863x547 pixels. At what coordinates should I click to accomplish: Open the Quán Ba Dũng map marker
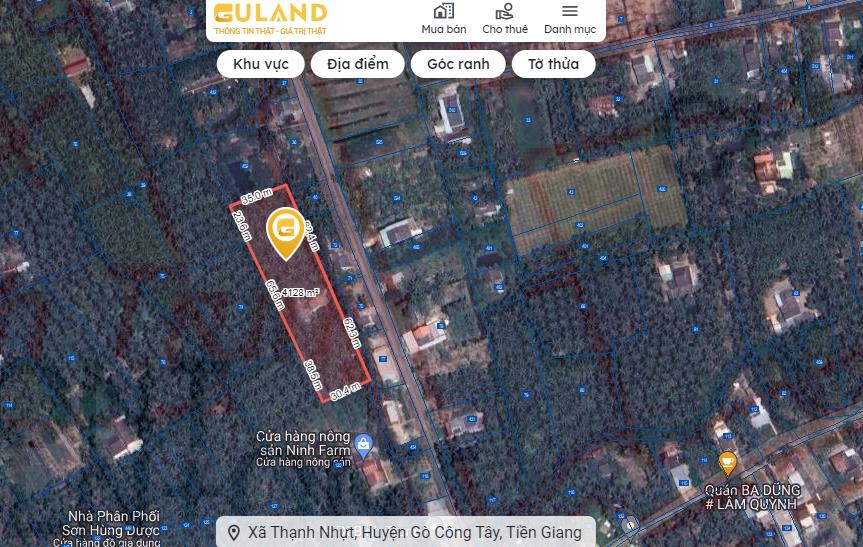tap(728, 463)
